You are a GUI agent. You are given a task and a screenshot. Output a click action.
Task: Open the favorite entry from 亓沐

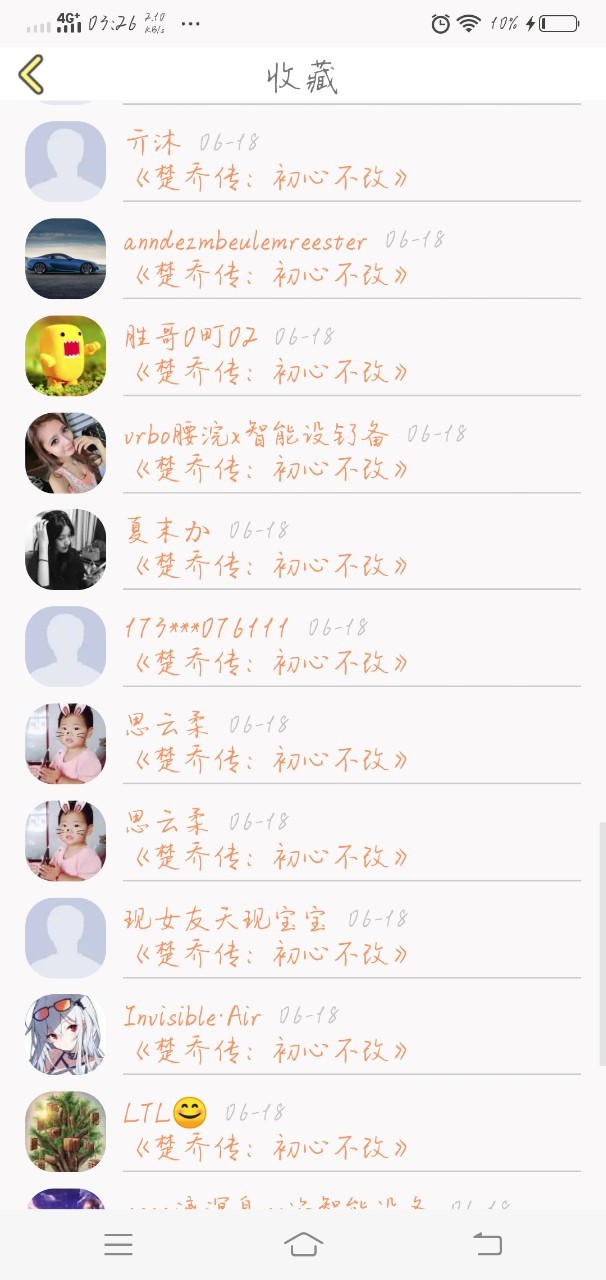303,161
